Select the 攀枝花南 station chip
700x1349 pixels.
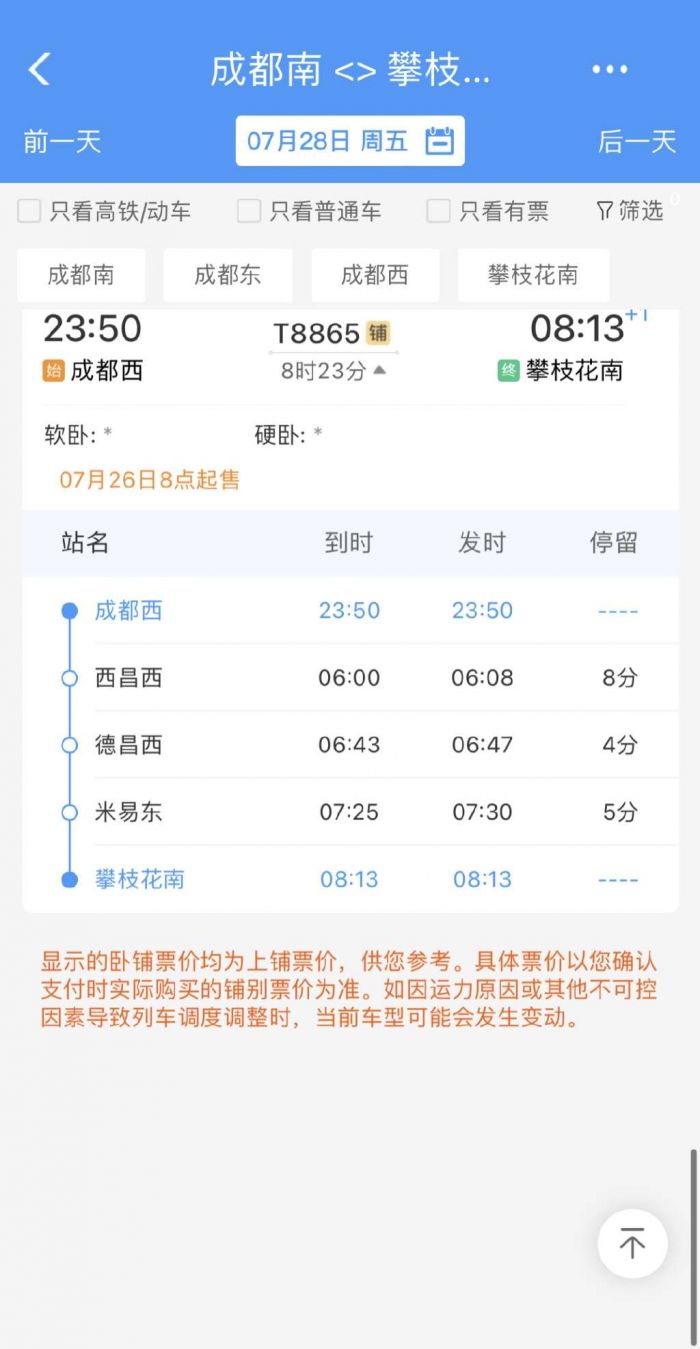pos(533,275)
